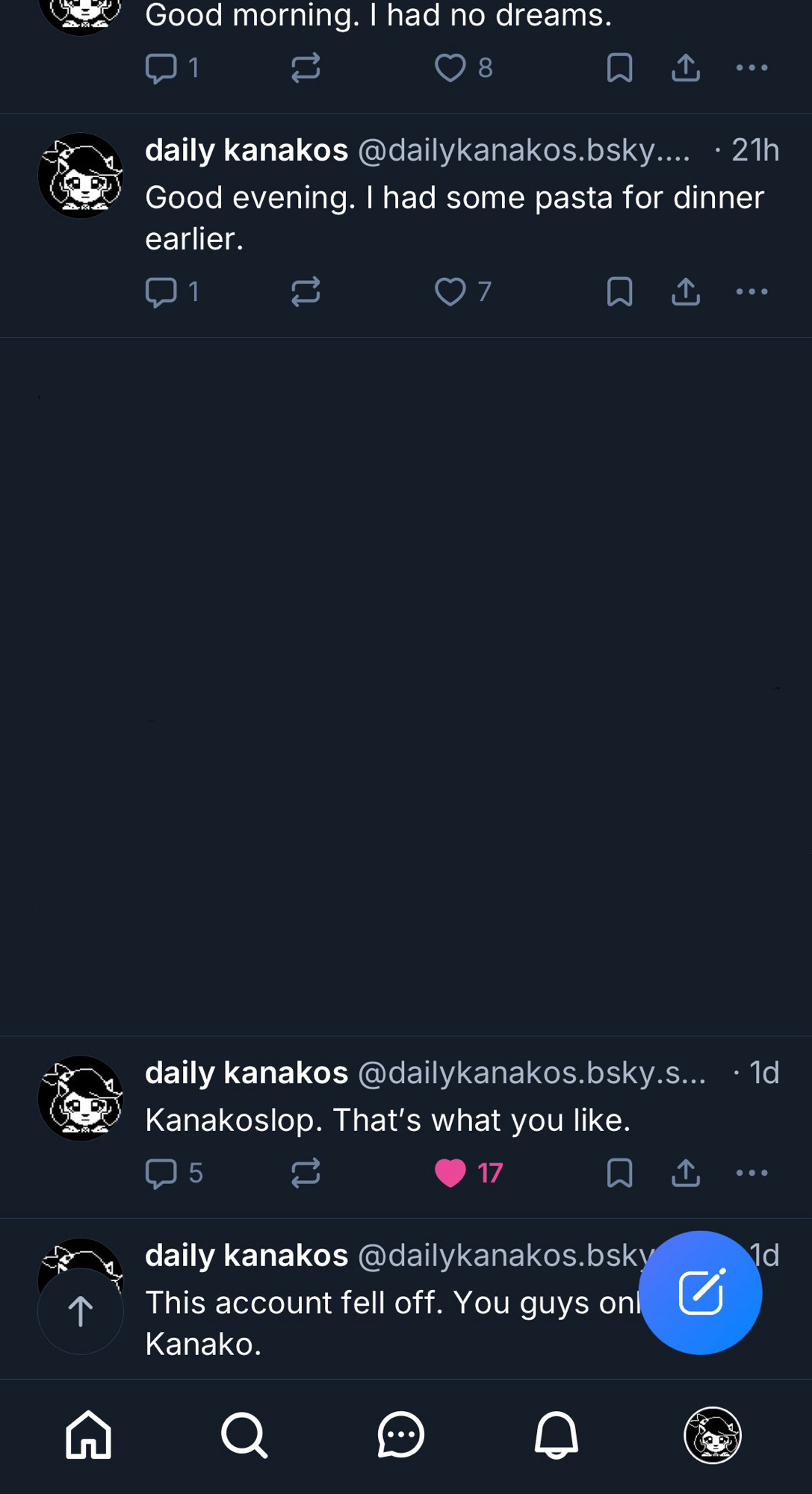Compose a new post
Screen dimensions: 812x1494
[x=700, y=1292]
